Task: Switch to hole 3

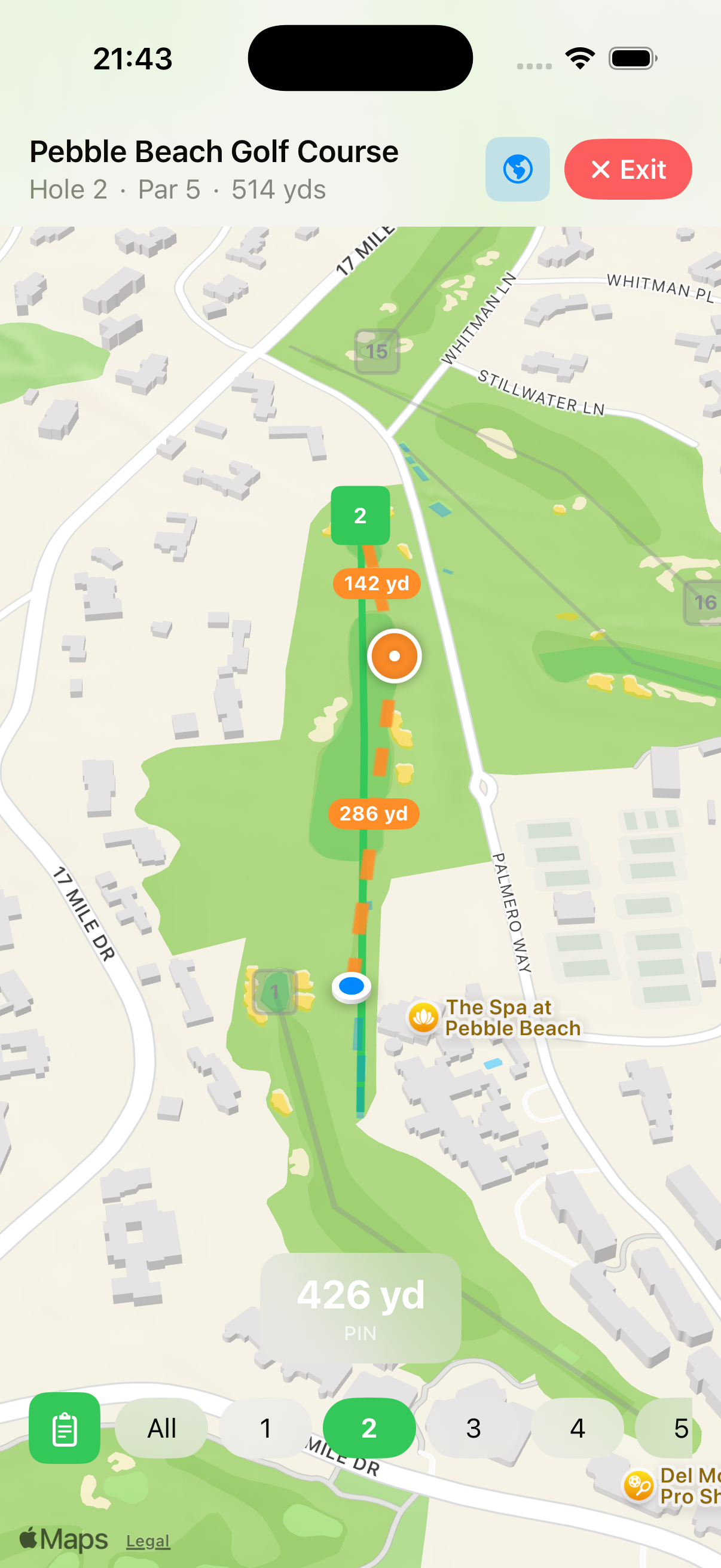Action: (473, 1427)
